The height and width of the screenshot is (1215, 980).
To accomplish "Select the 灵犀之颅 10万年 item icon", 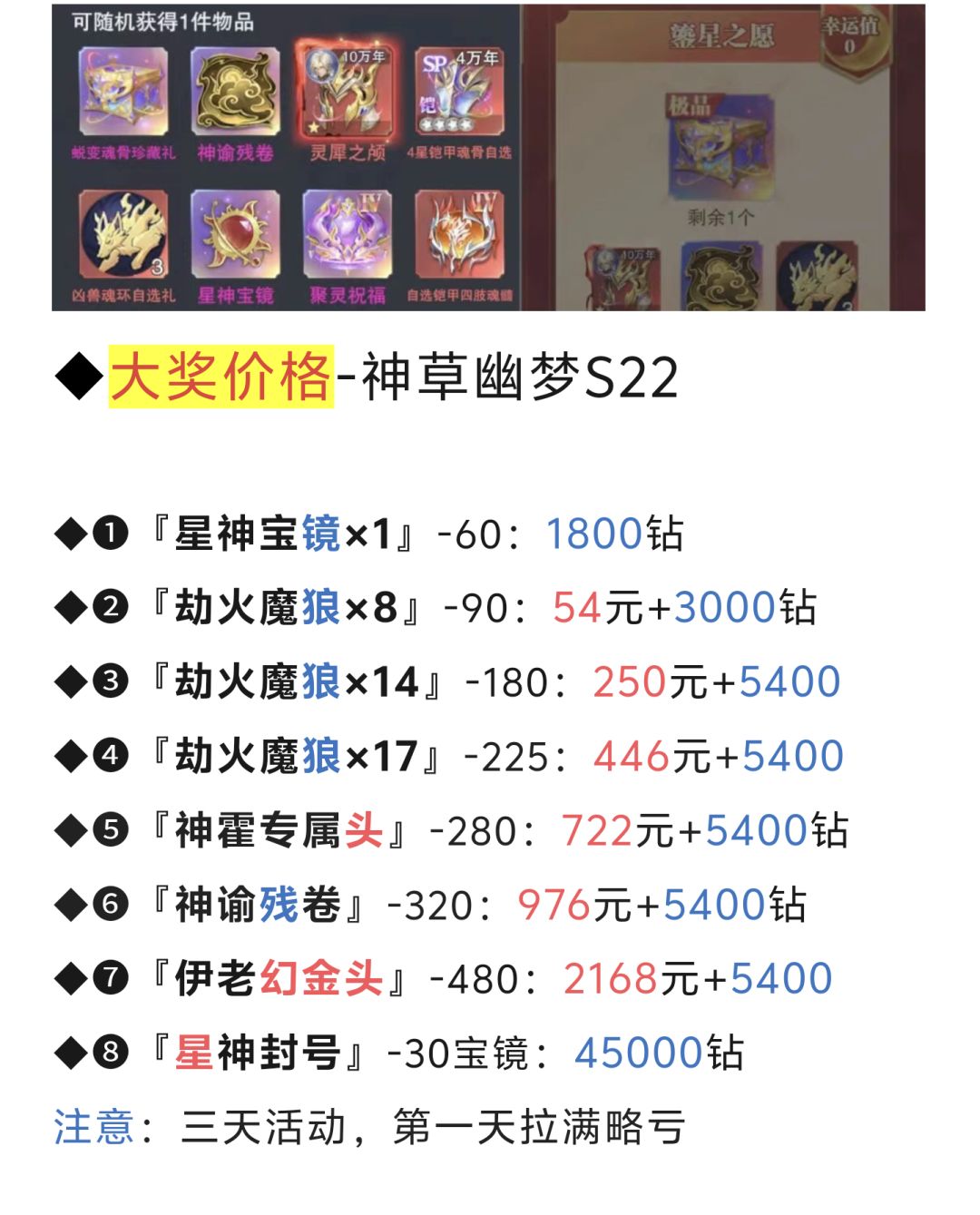I will pyautogui.click(x=348, y=91).
